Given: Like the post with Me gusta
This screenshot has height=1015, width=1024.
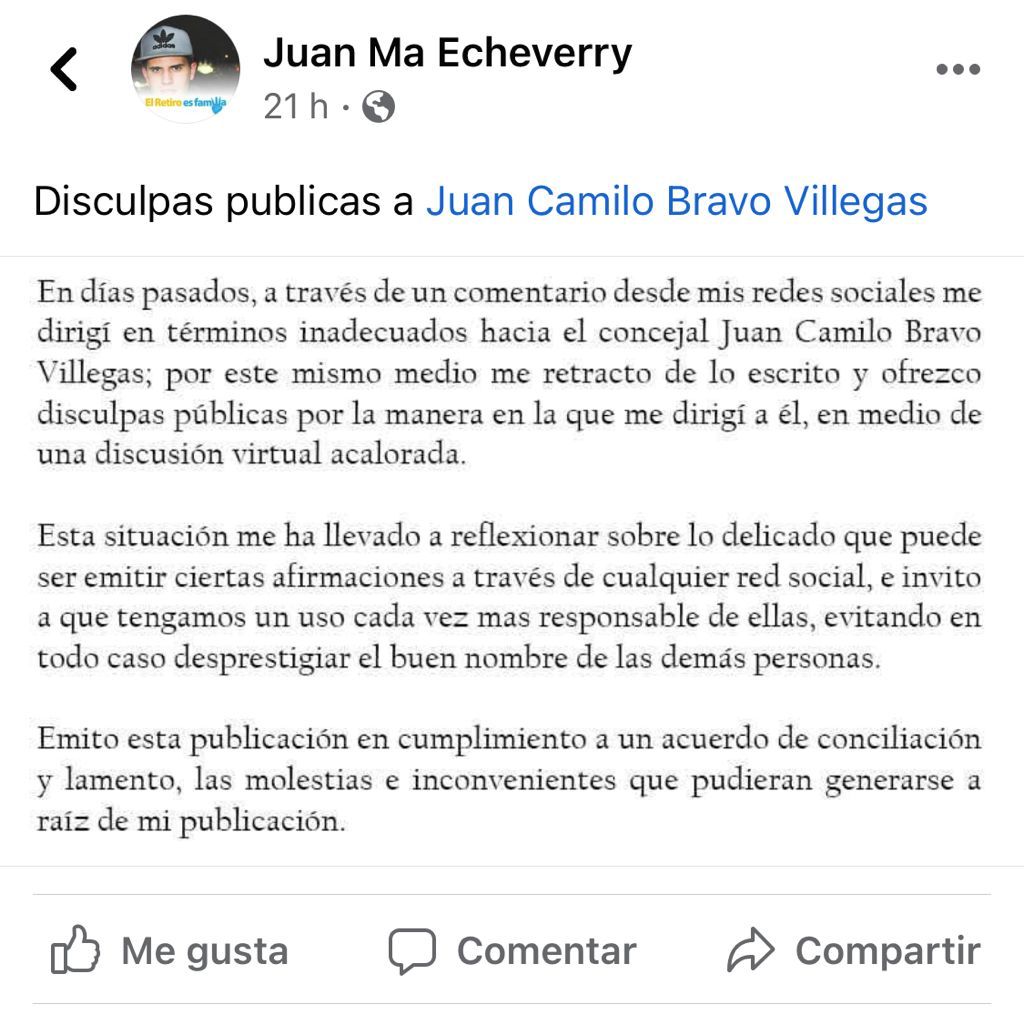Looking at the screenshot, I should [x=170, y=950].
